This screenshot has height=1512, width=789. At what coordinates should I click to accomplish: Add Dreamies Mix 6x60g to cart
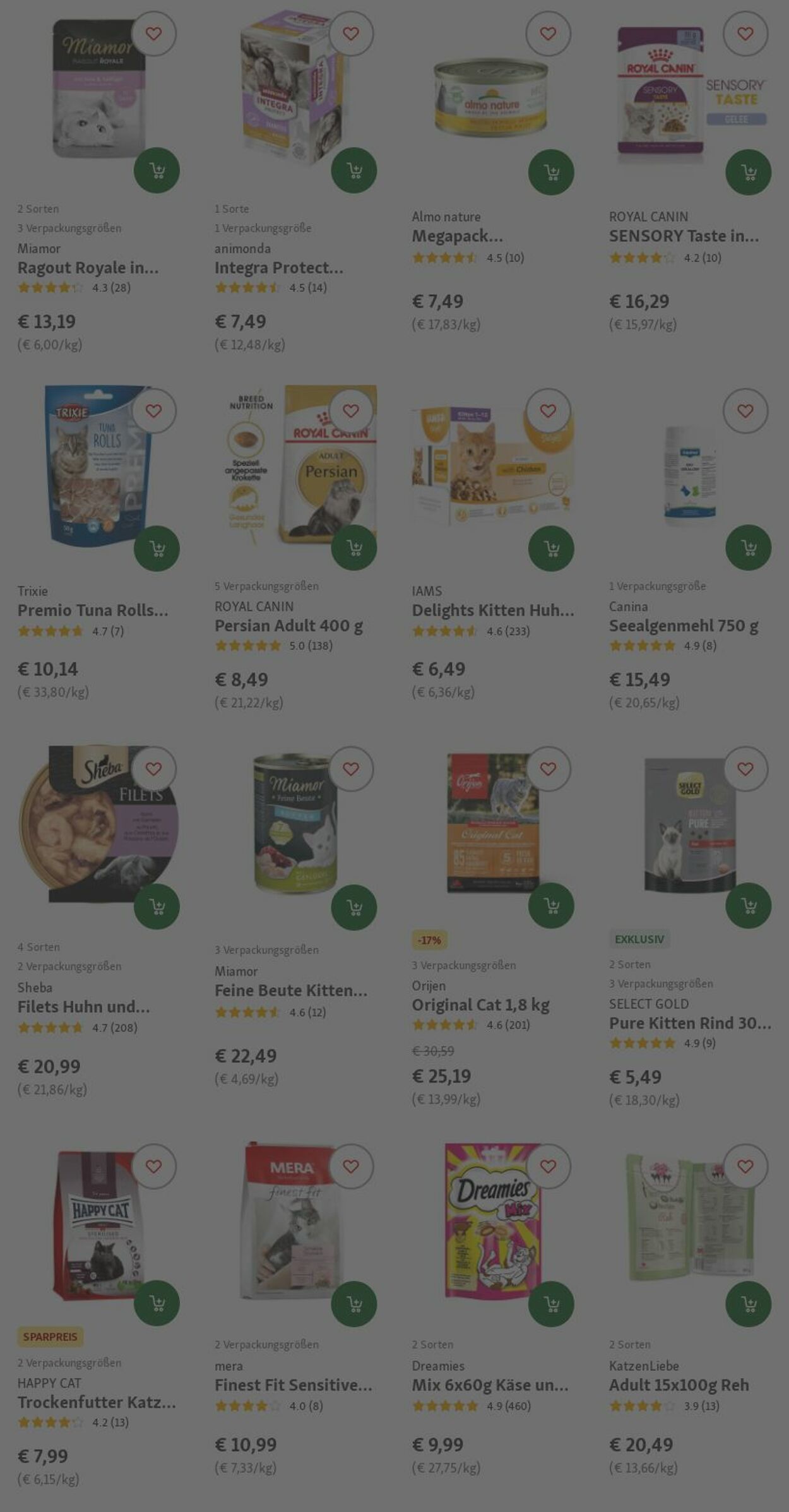coord(551,1304)
